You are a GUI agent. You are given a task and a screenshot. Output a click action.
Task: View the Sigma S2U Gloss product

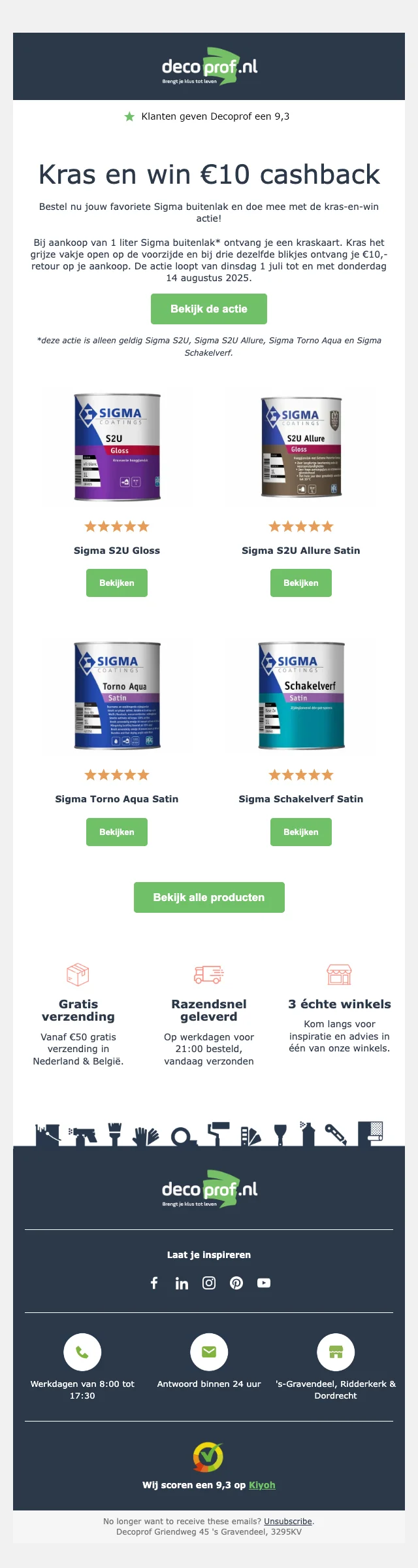pyautogui.click(x=117, y=583)
